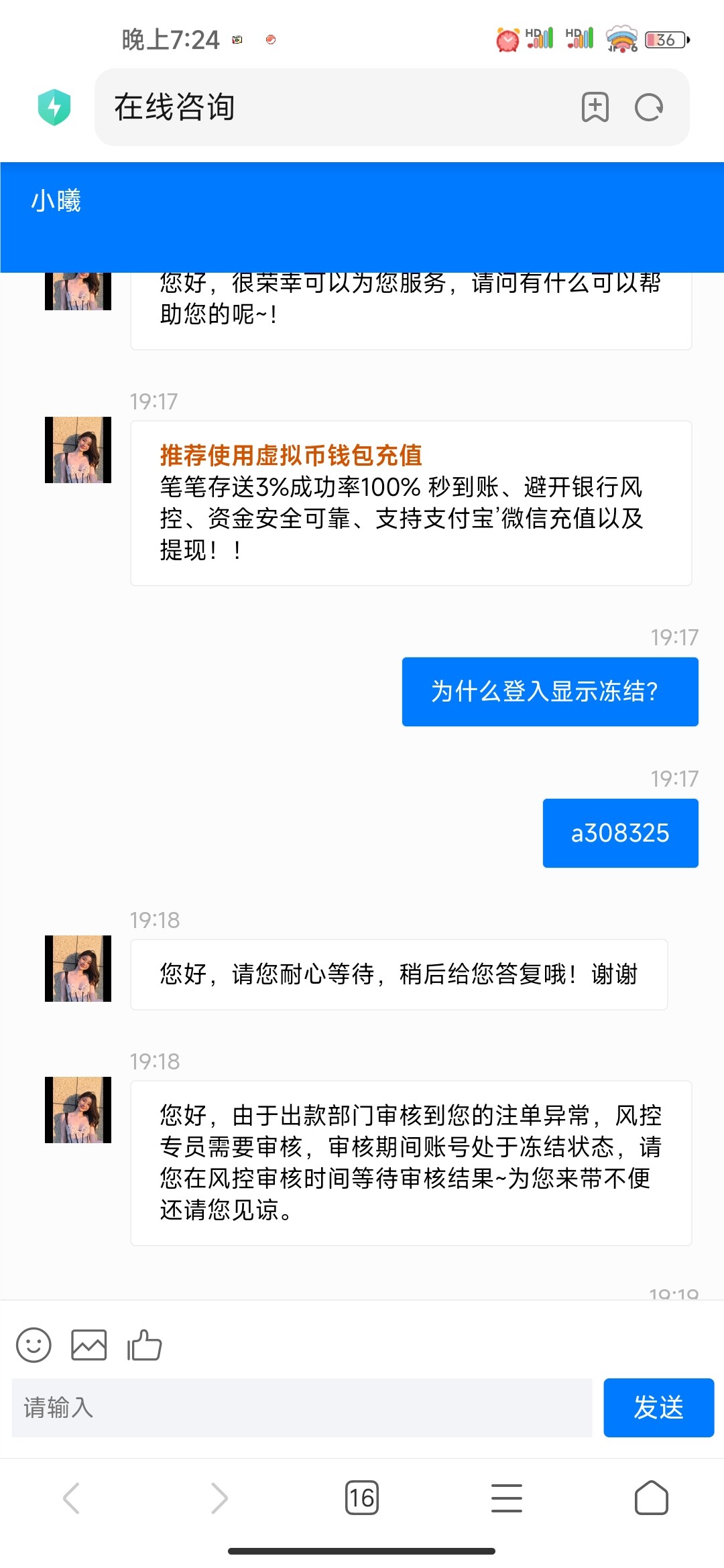Focus the 请输入 message field
This screenshot has height=1568, width=724.
(302, 1408)
